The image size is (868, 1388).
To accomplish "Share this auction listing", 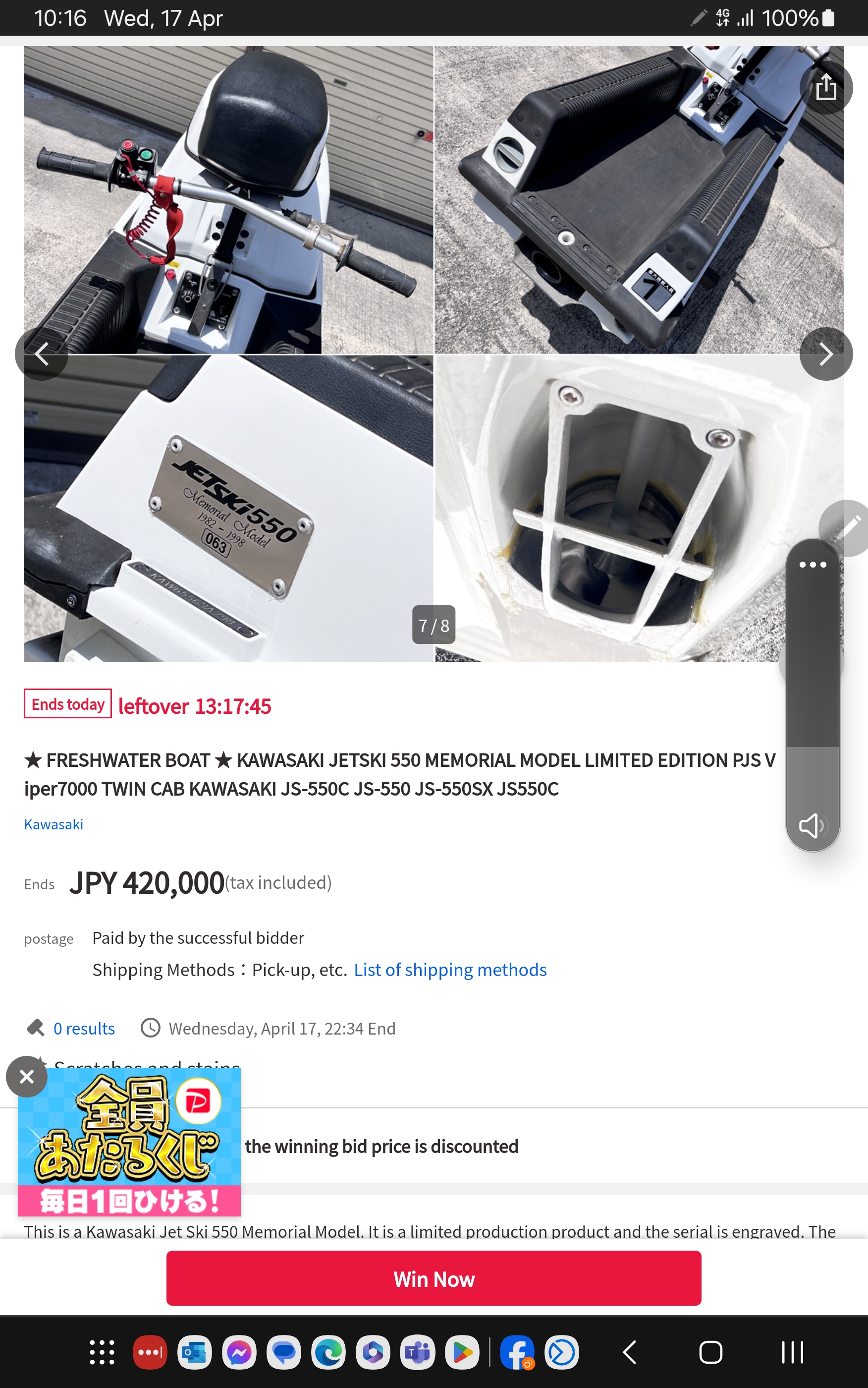I will (825, 88).
